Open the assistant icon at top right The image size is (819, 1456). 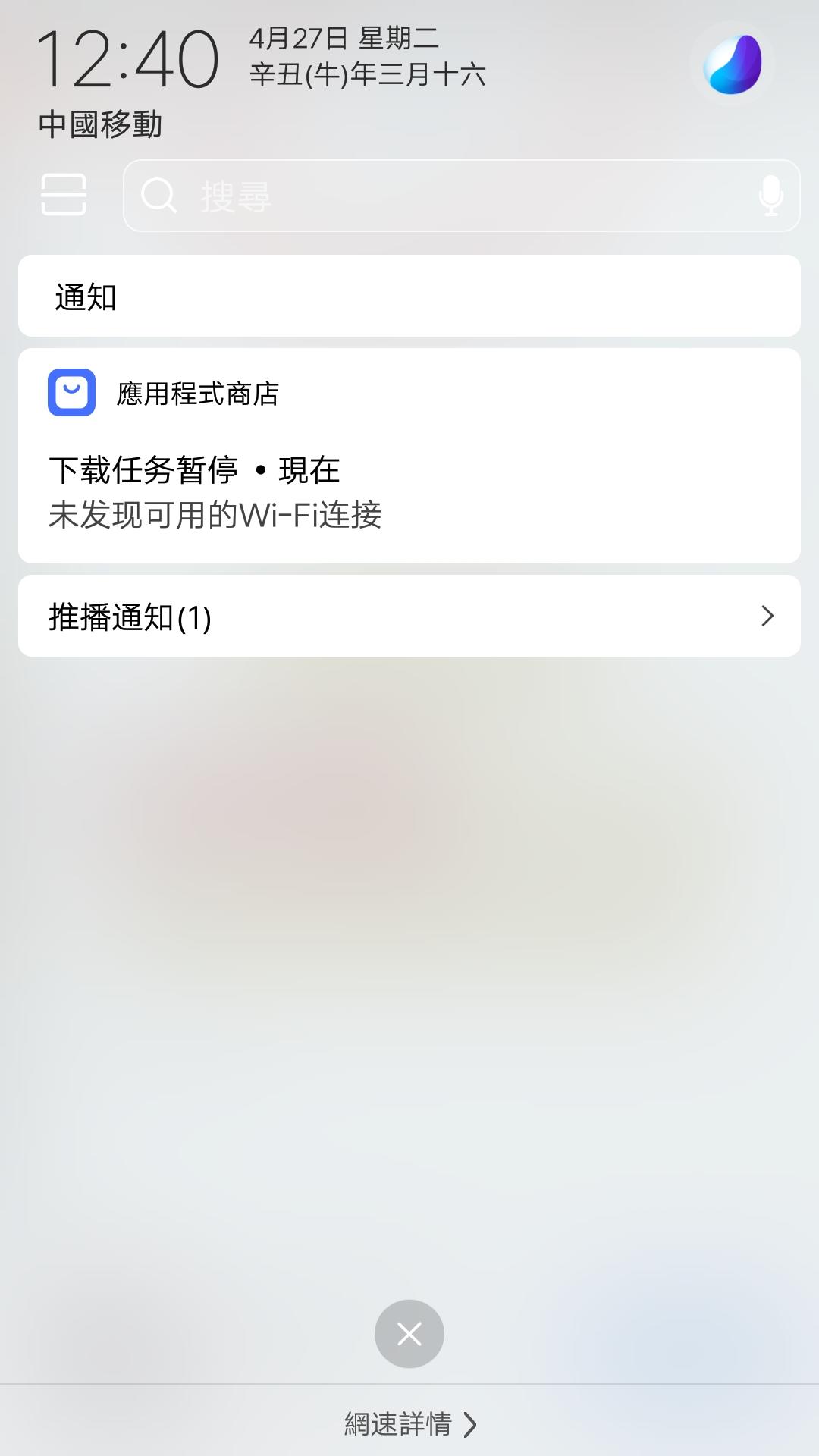(x=733, y=64)
